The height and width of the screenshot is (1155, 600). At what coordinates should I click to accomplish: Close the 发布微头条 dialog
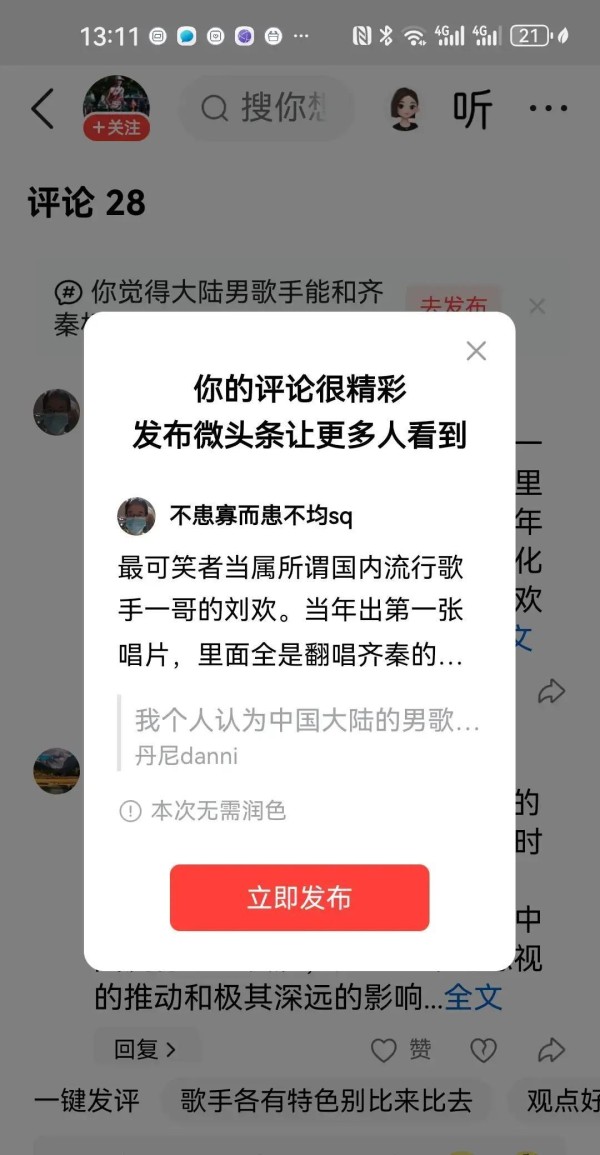point(476,351)
